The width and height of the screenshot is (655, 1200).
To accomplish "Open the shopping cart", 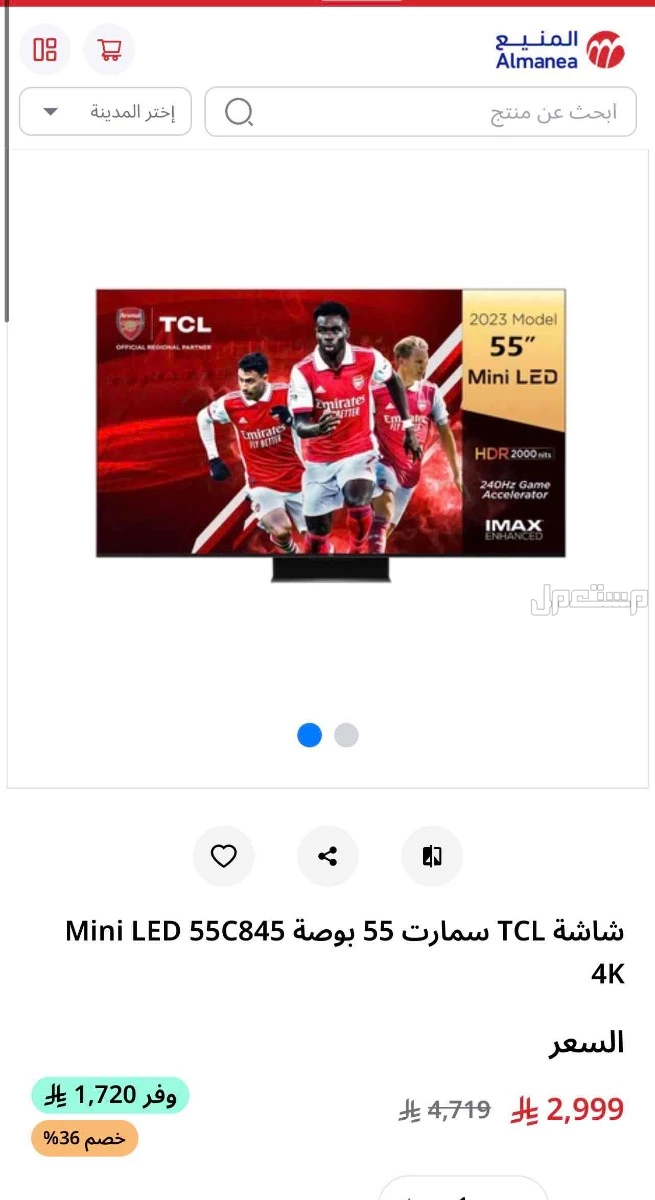I will pos(109,49).
